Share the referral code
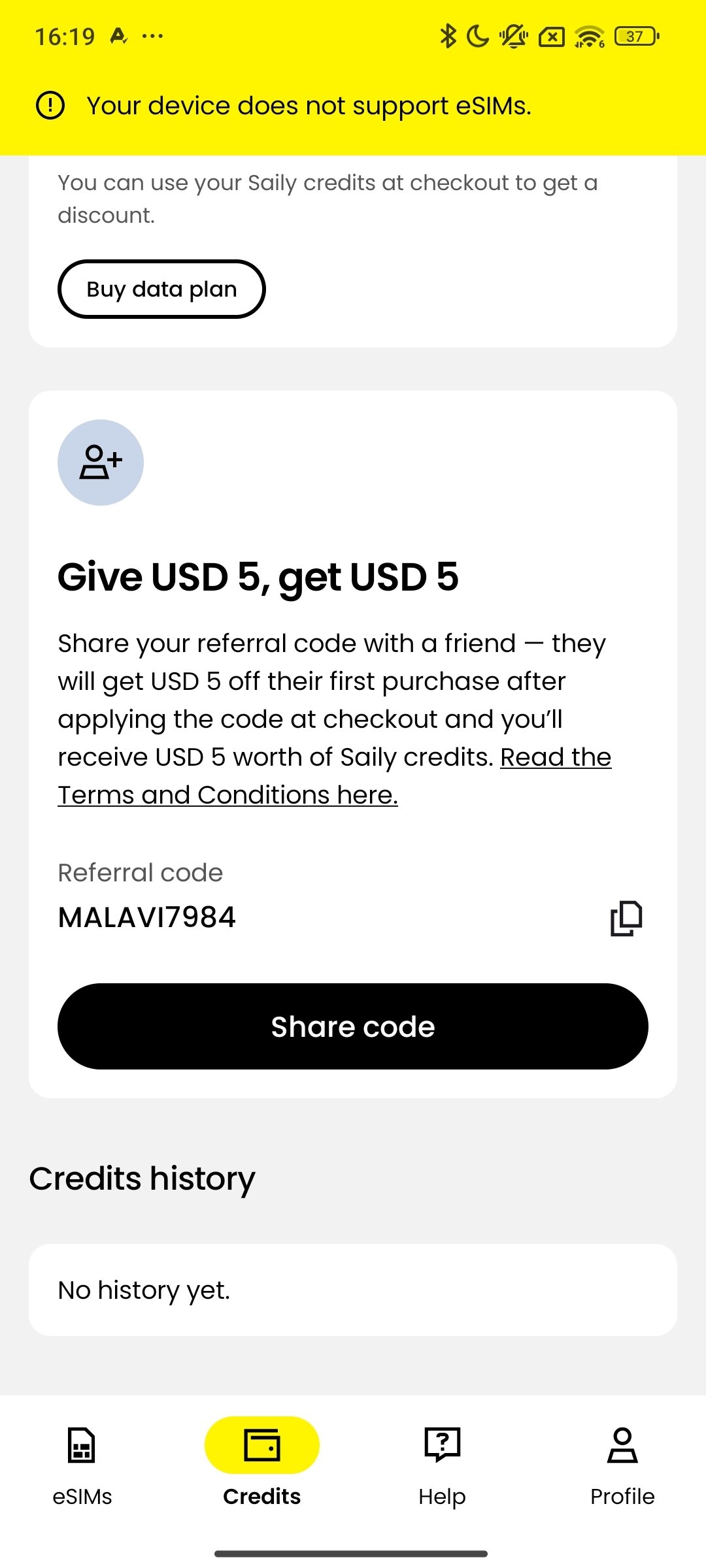The width and height of the screenshot is (706, 1568). click(353, 1026)
